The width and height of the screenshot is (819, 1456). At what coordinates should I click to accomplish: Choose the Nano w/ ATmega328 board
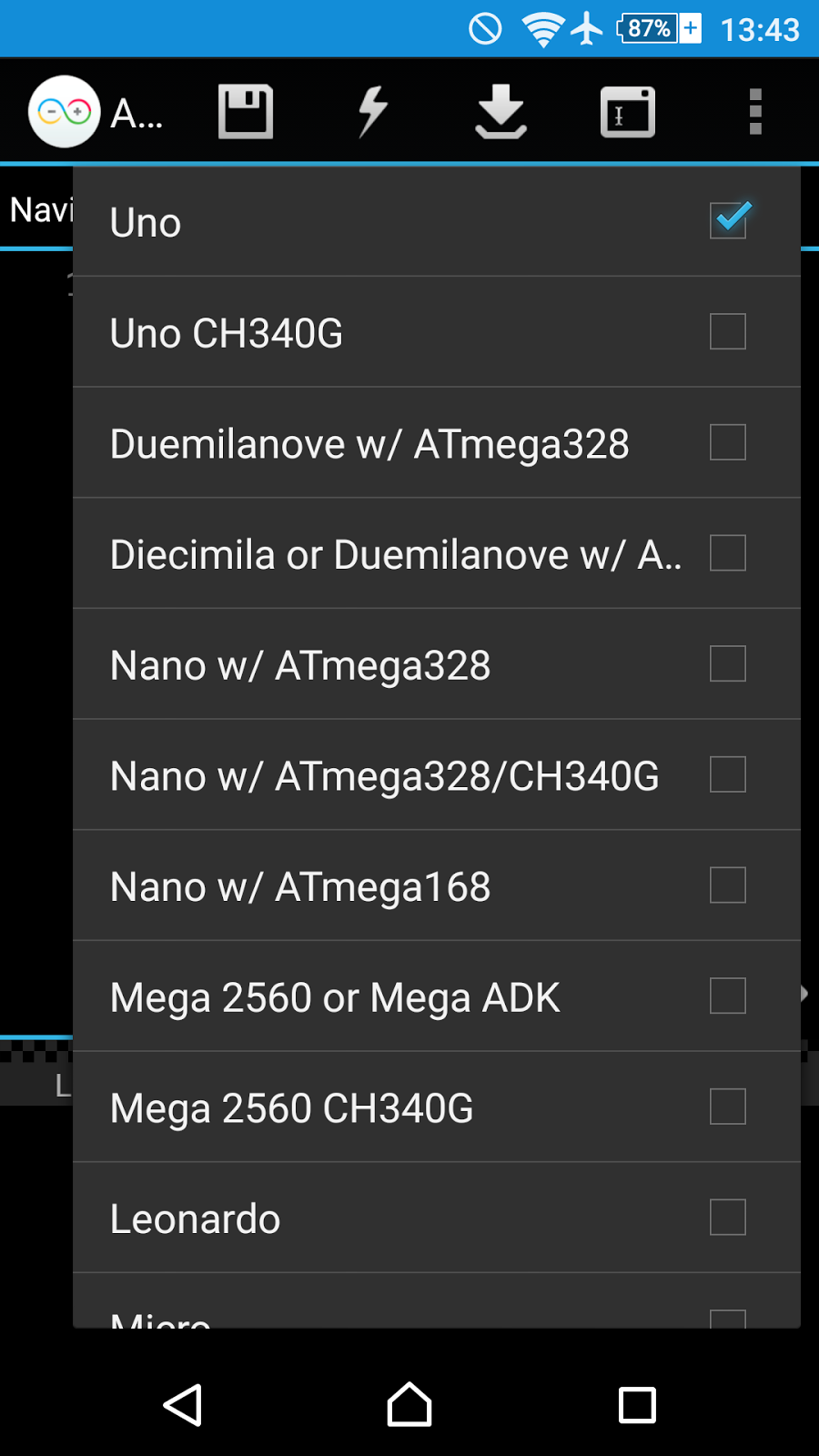437,664
